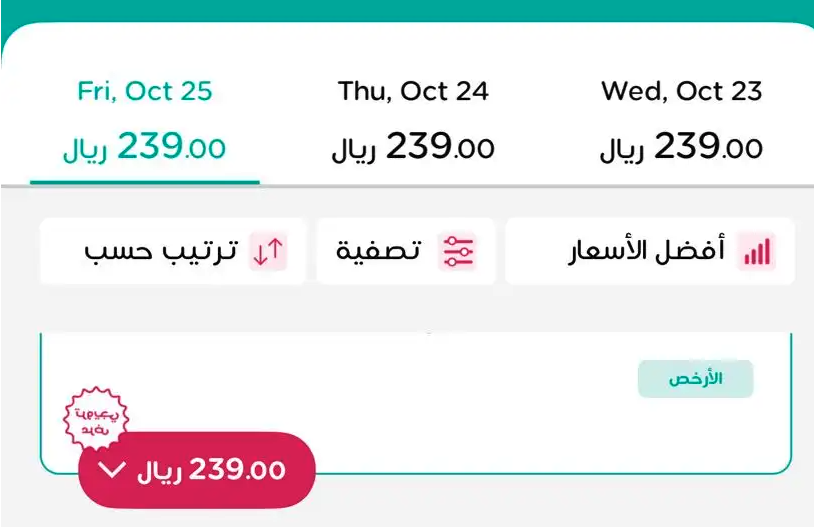Open the تصفية filter options
Screen dimensions: 814x527
coord(406,251)
